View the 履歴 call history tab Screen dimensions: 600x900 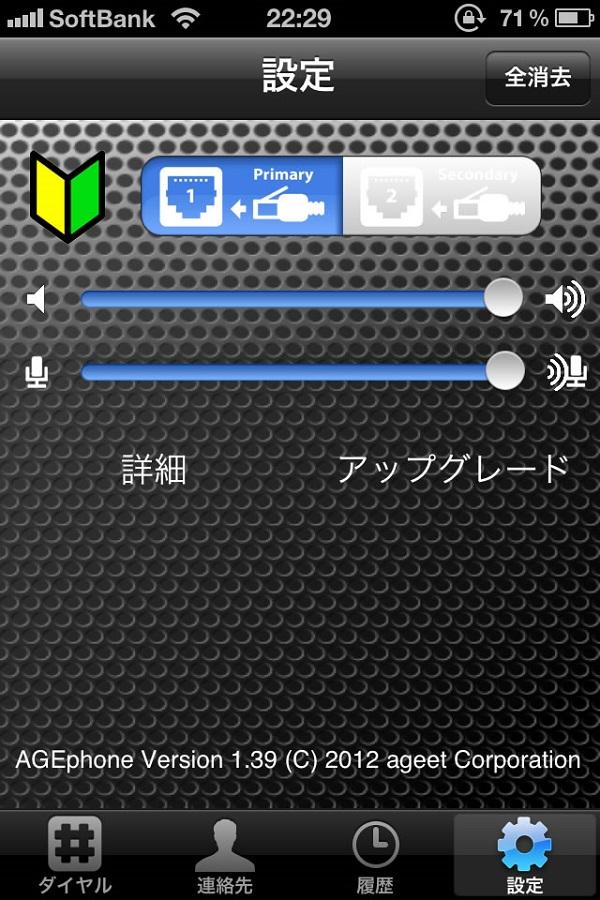pyautogui.click(x=375, y=856)
